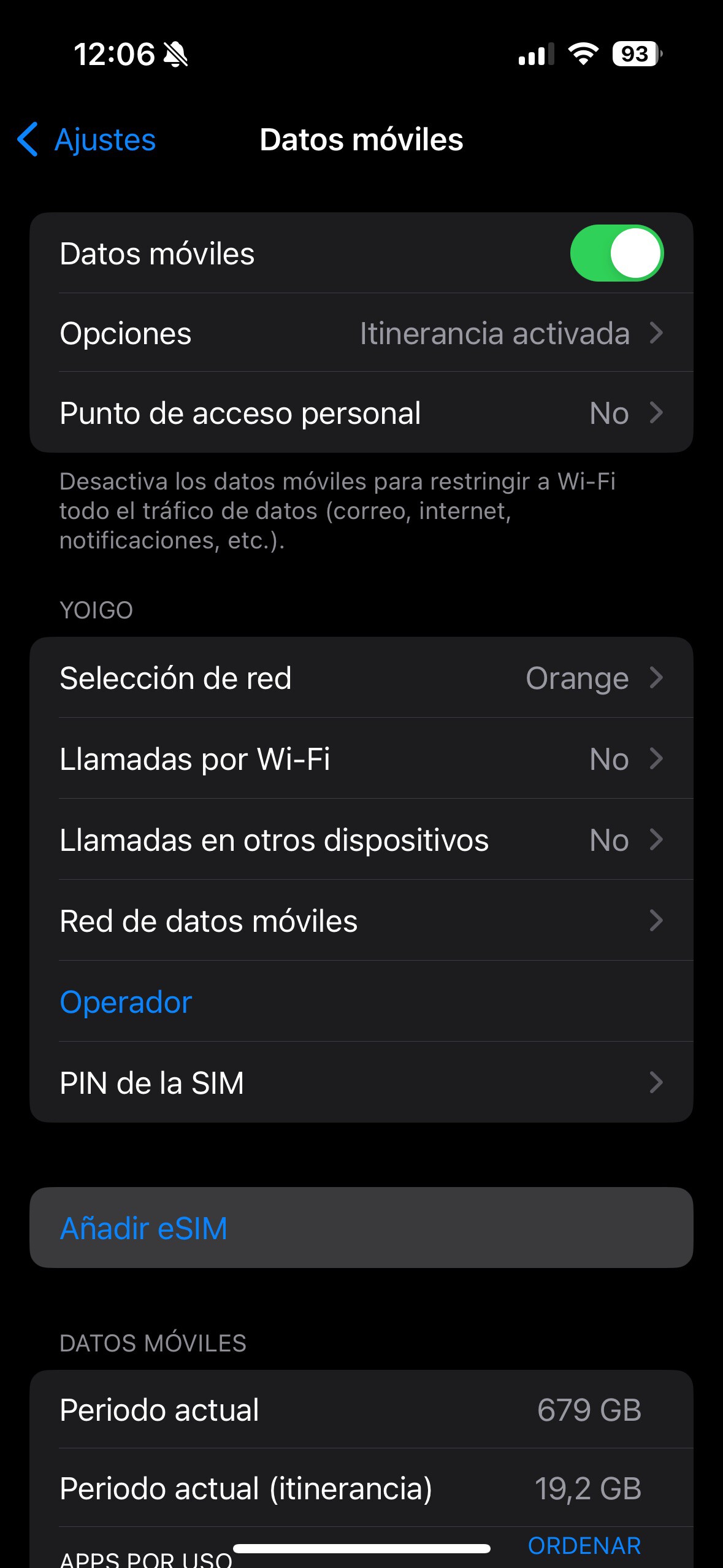This screenshot has height=1568, width=723.
Task: Open Llamadas en otros dispositivos
Action: (362, 840)
